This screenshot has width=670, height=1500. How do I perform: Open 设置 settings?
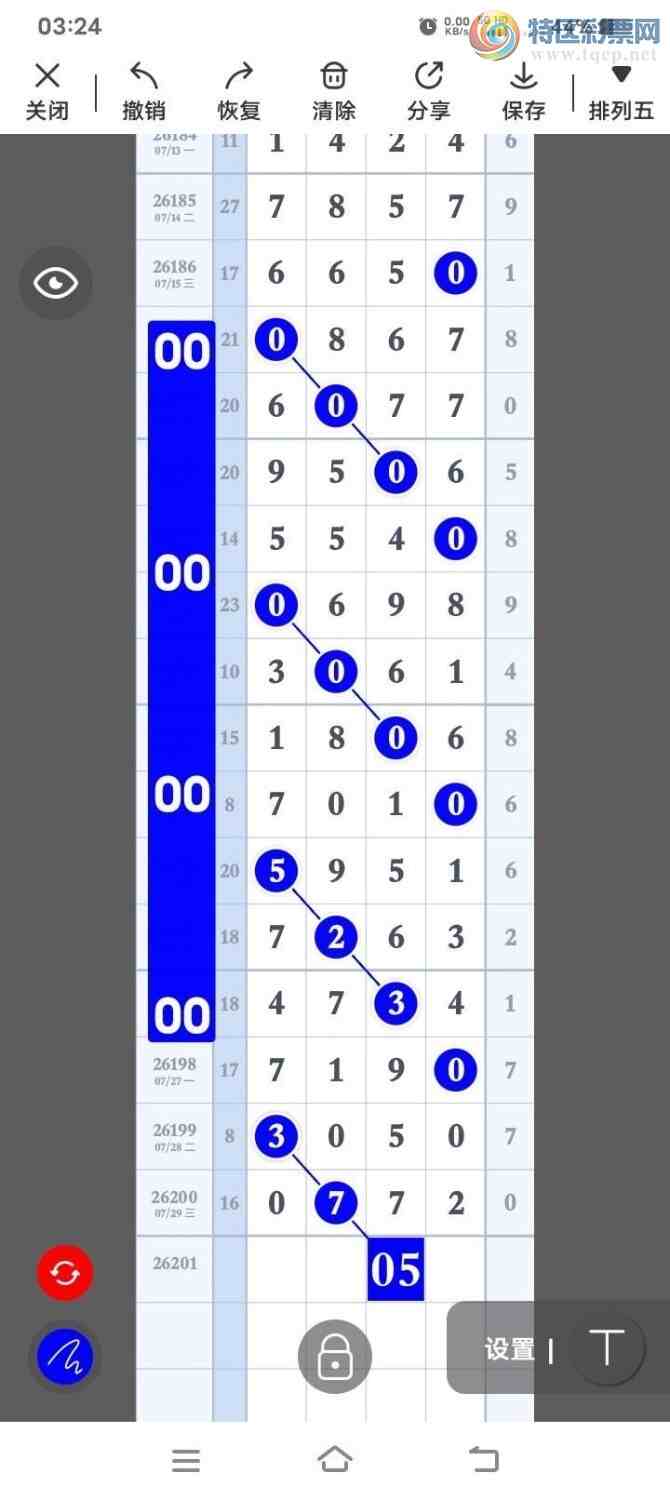[510, 1349]
